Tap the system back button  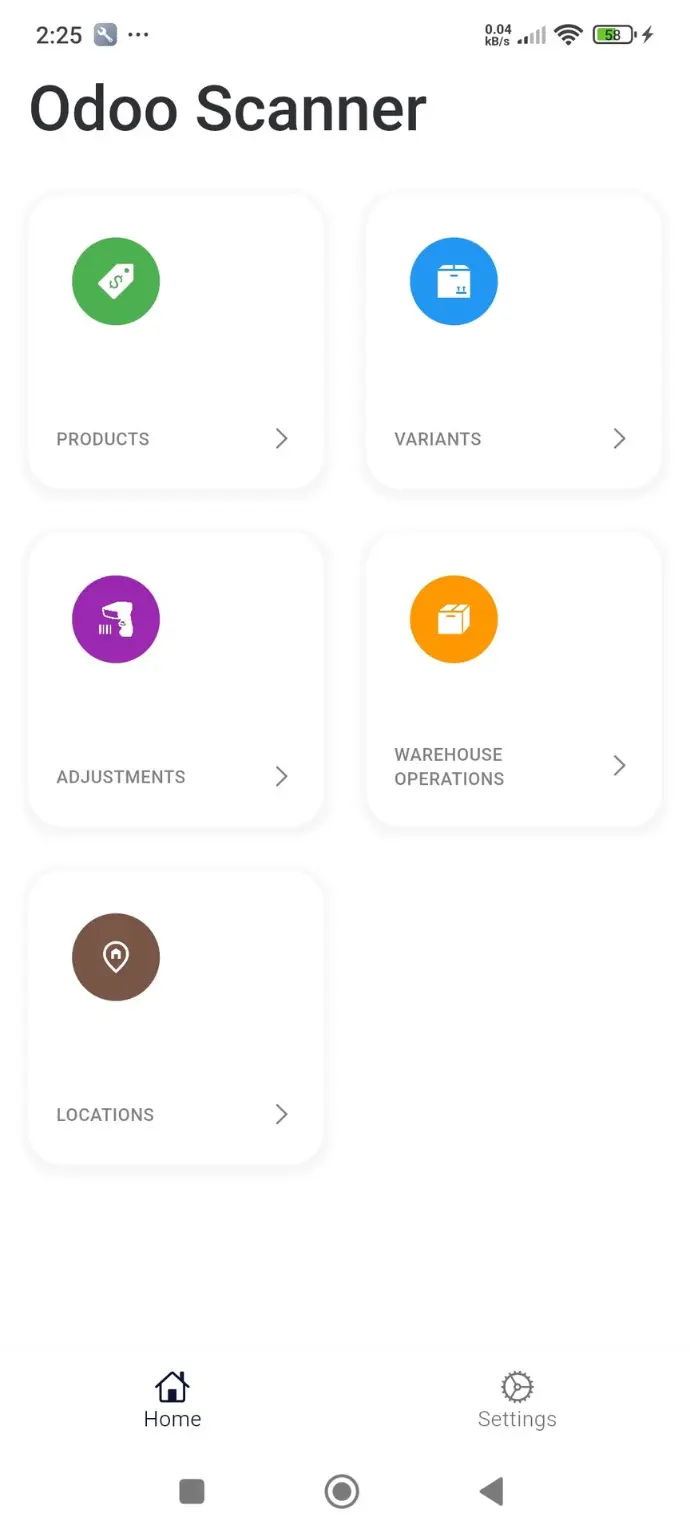tap(491, 1491)
